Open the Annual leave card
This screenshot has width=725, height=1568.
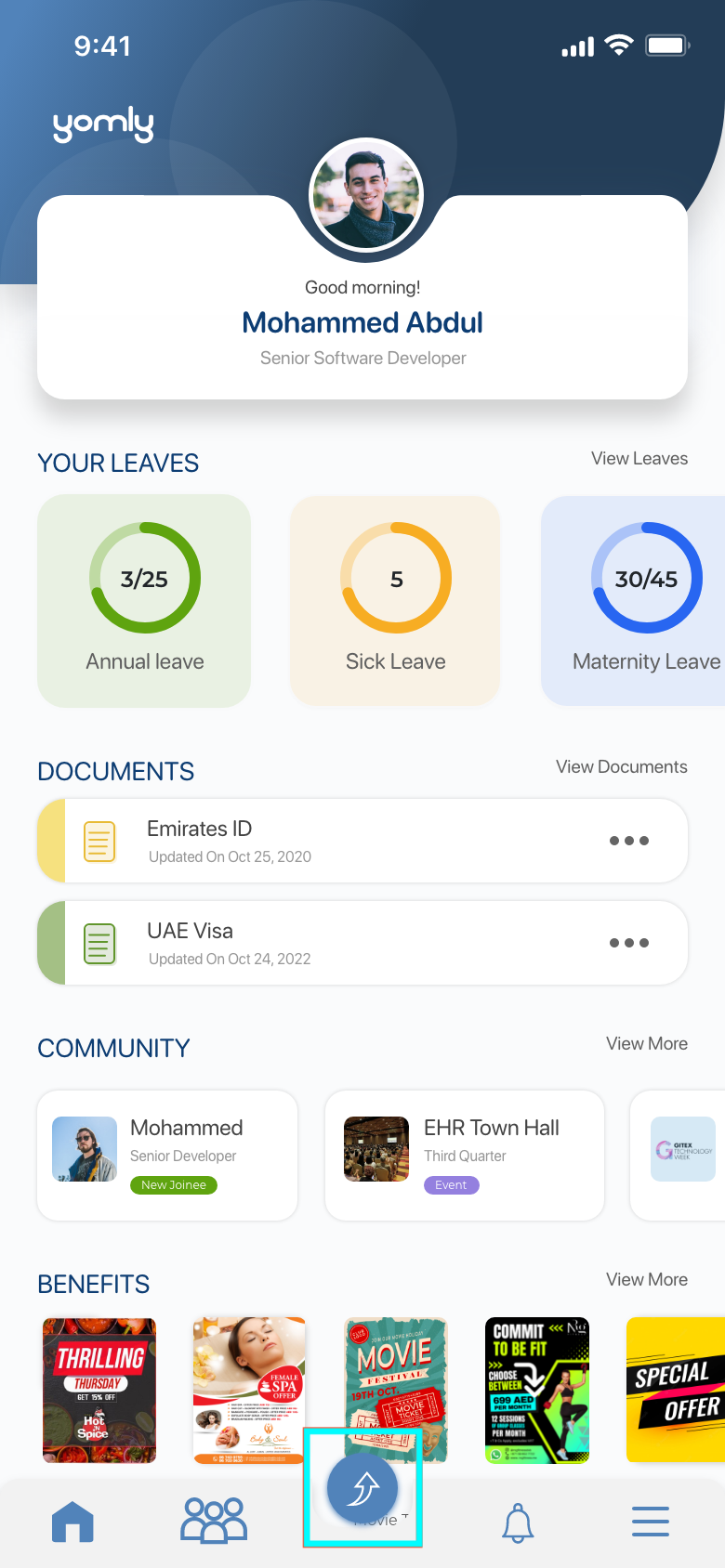tap(144, 600)
